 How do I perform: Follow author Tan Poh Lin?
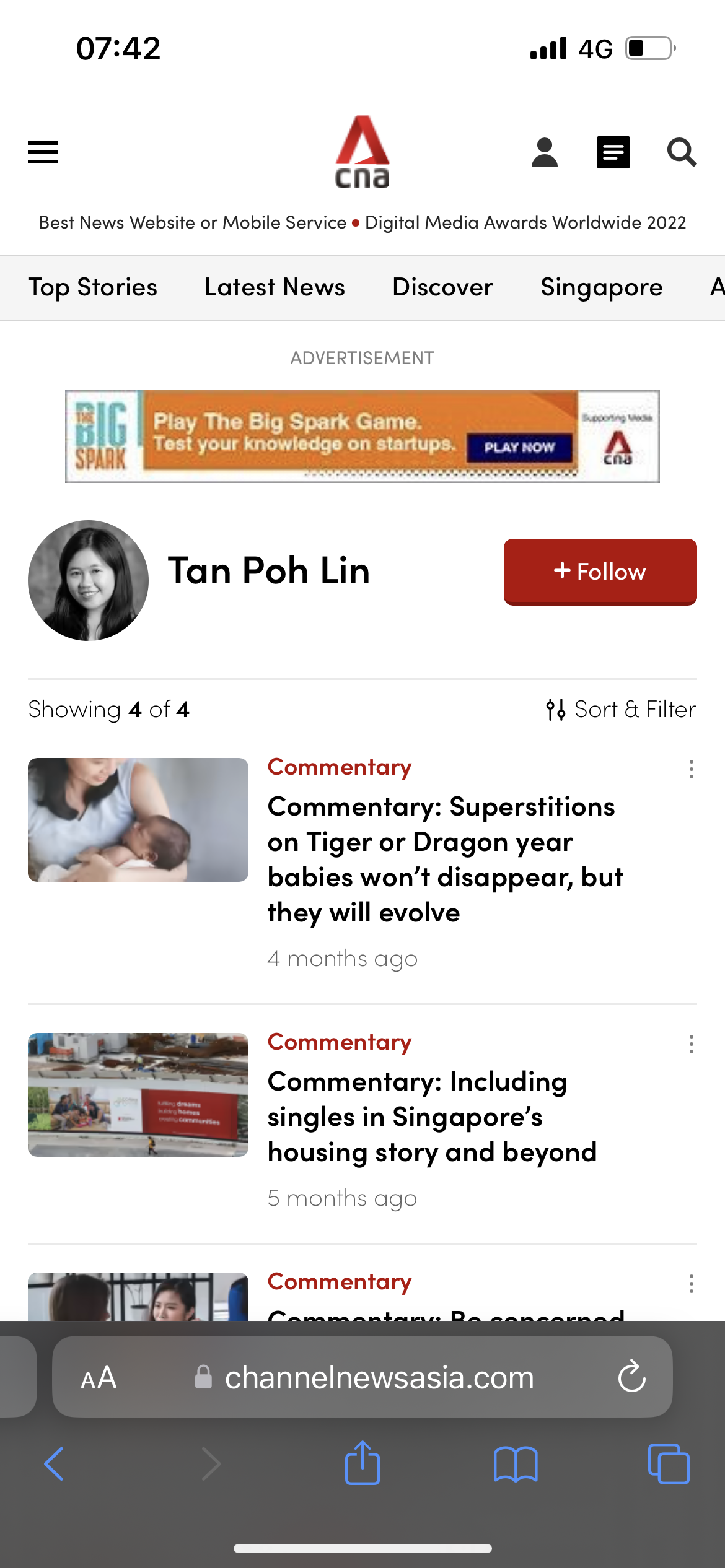600,571
